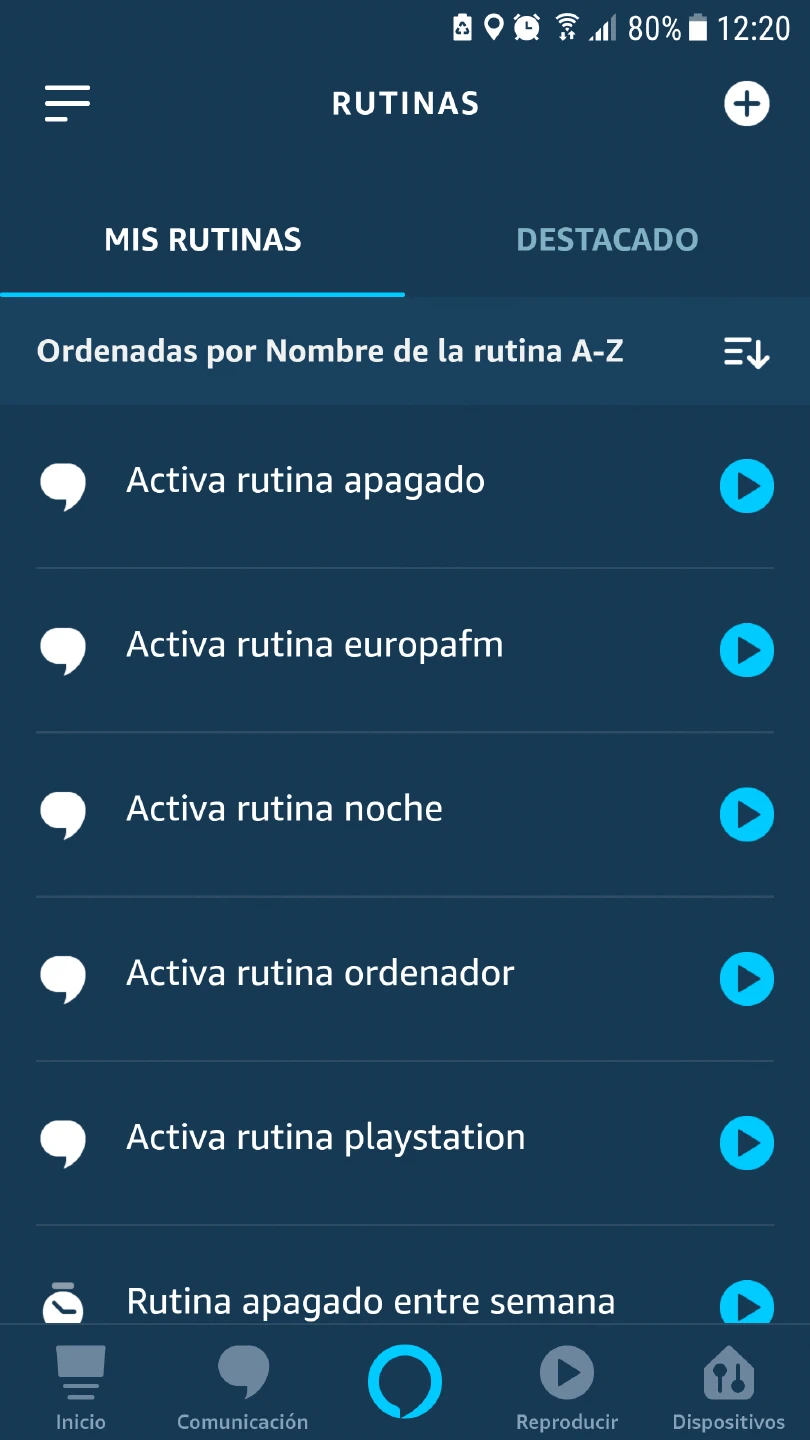Tap the Alexa voice button

(x=405, y=1383)
